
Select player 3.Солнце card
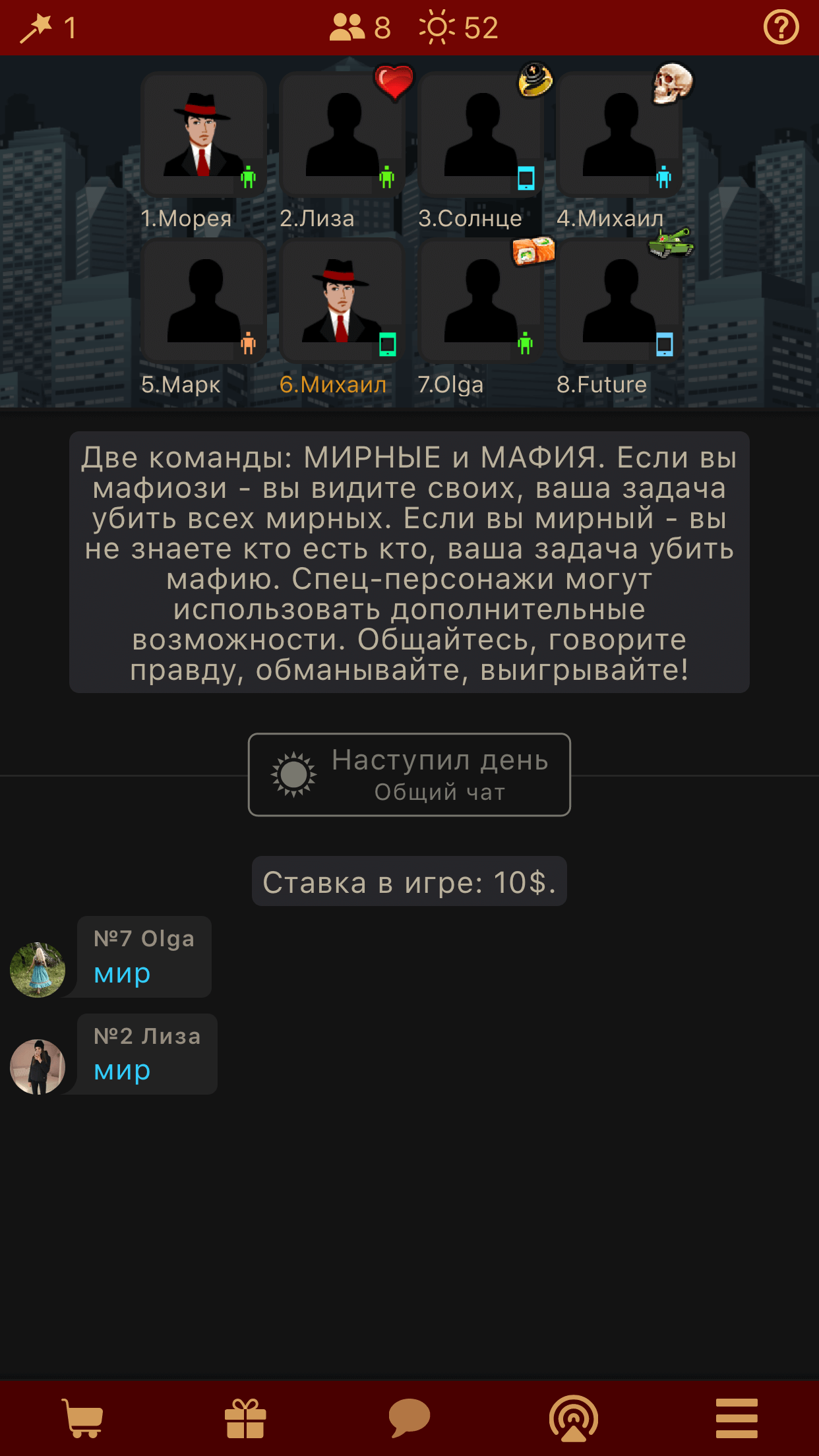[481, 135]
